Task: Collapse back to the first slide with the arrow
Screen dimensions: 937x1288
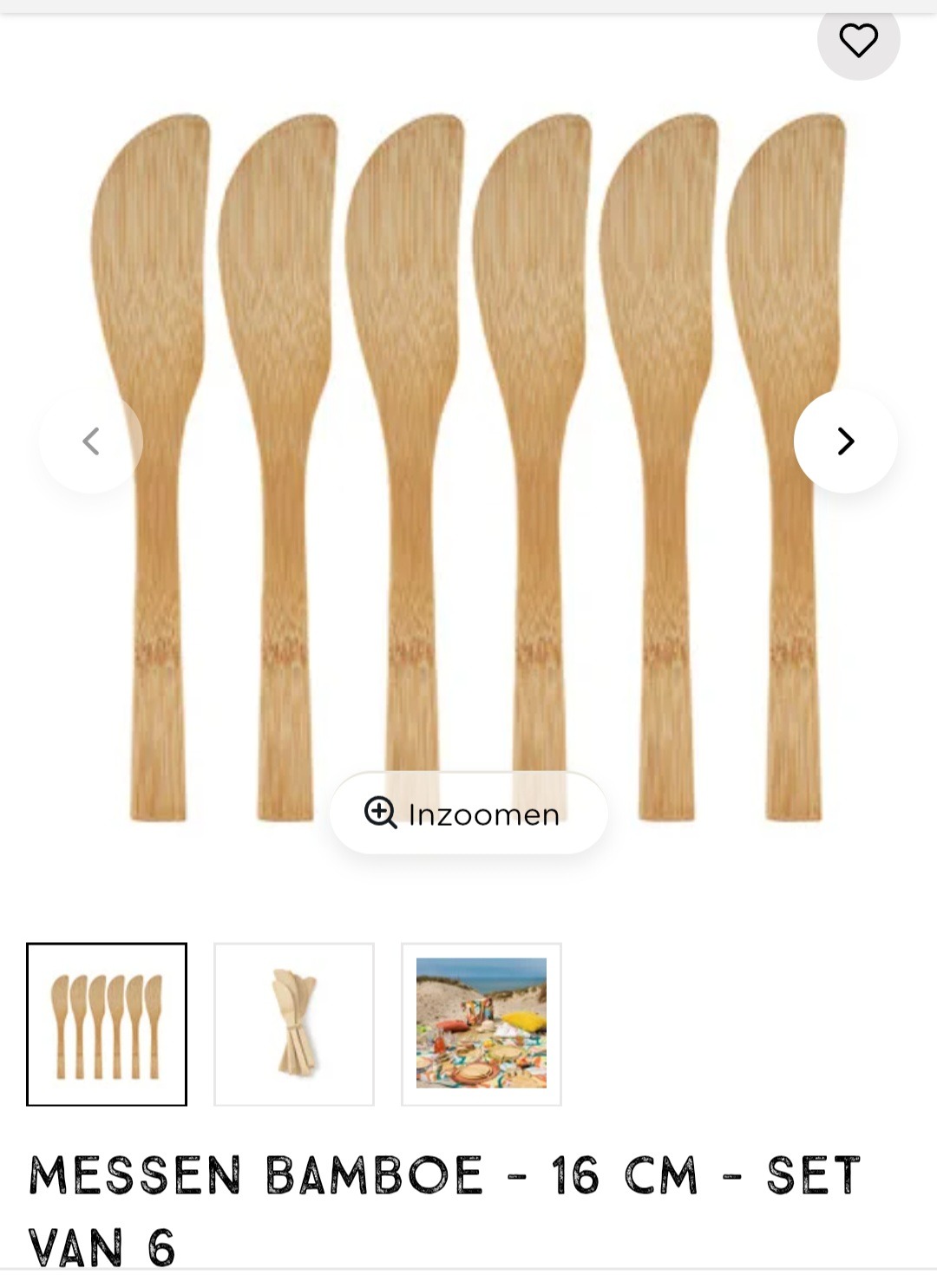Action: tap(91, 441)
